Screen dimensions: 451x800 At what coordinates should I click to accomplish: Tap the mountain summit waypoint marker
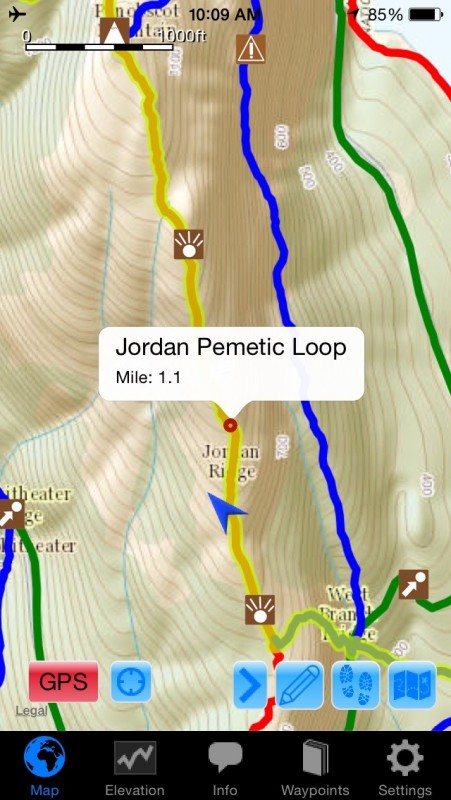pos(114,31)
